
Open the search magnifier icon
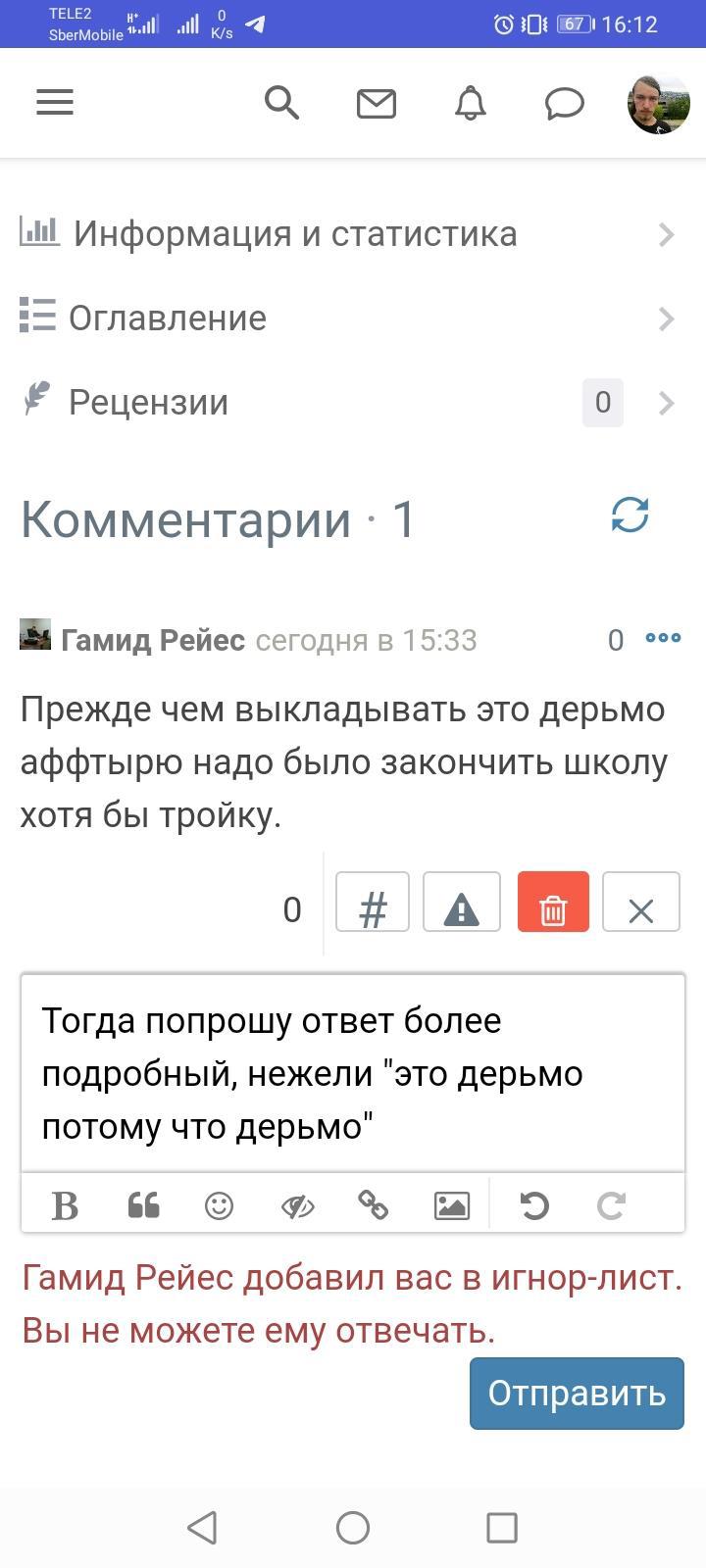[281, 102]
